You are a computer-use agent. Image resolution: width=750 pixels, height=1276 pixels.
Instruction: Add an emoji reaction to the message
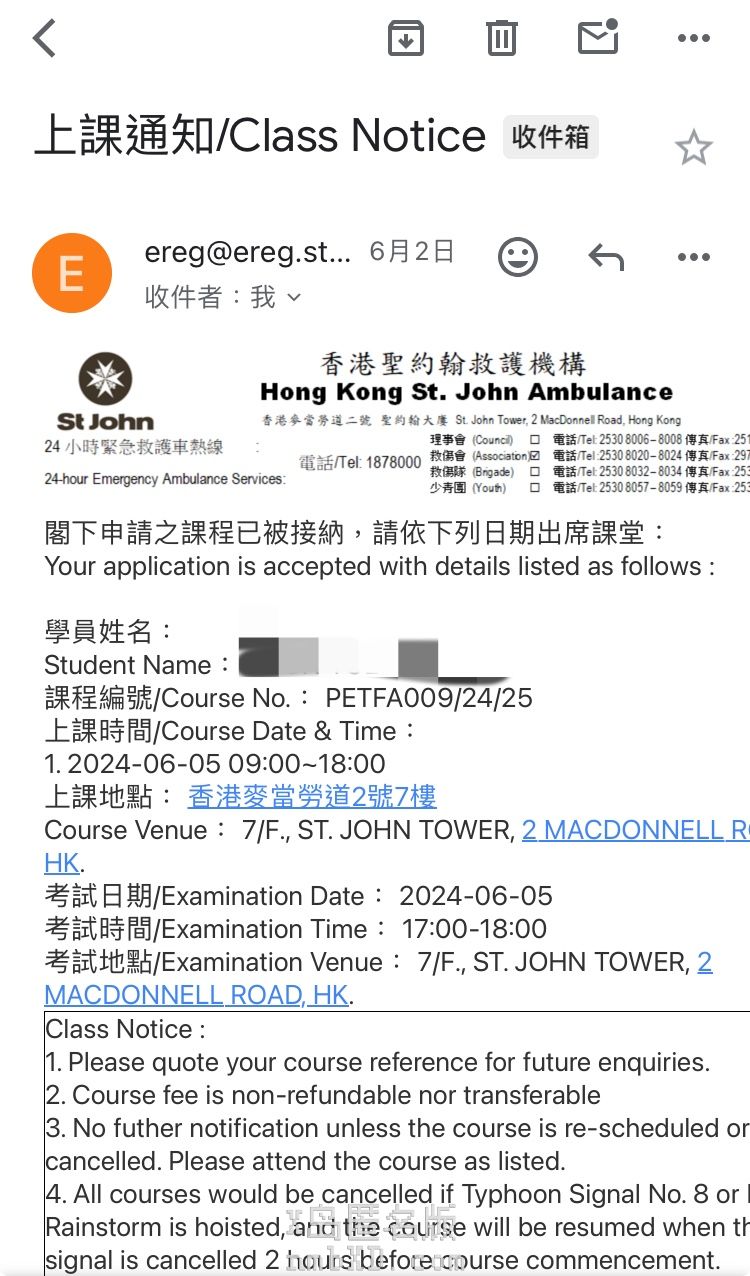click(518, 258)
